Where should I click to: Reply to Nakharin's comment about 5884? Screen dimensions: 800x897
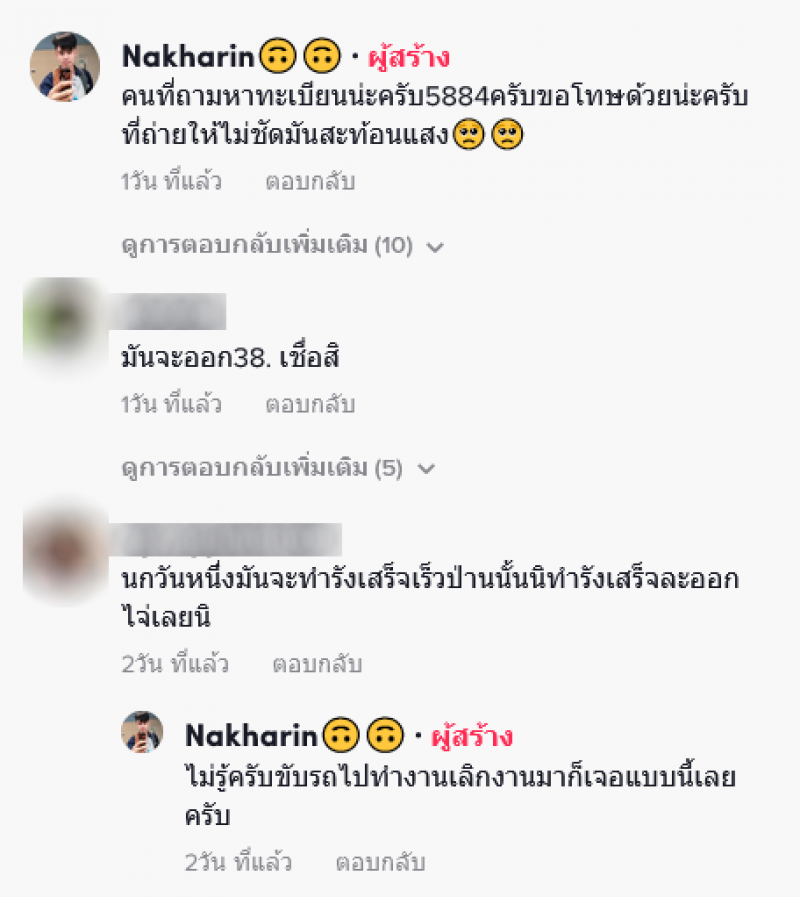tap(309, 182)
